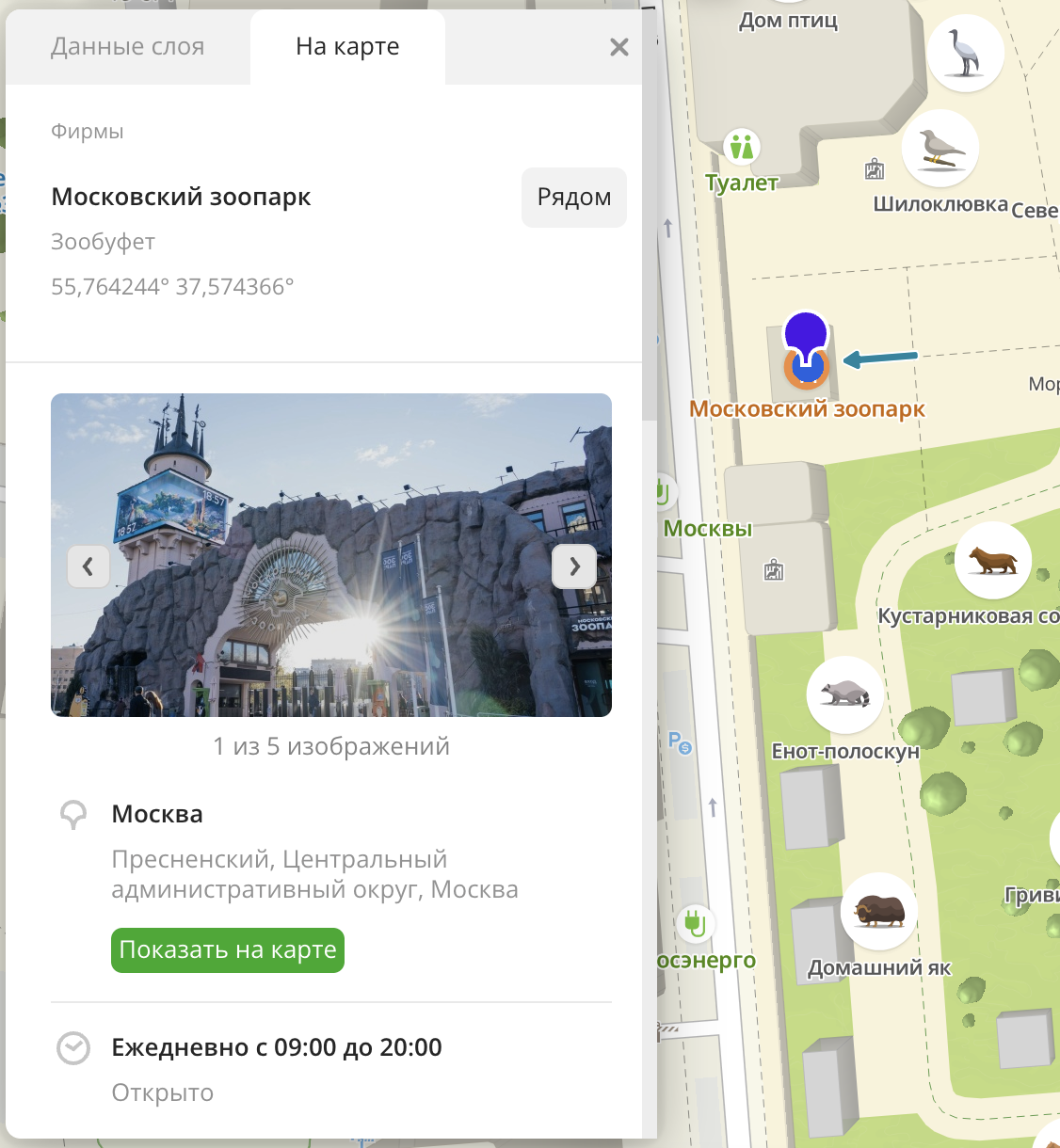
Task: Open the Енот-полоскун marker
Action: click(844, 694)
